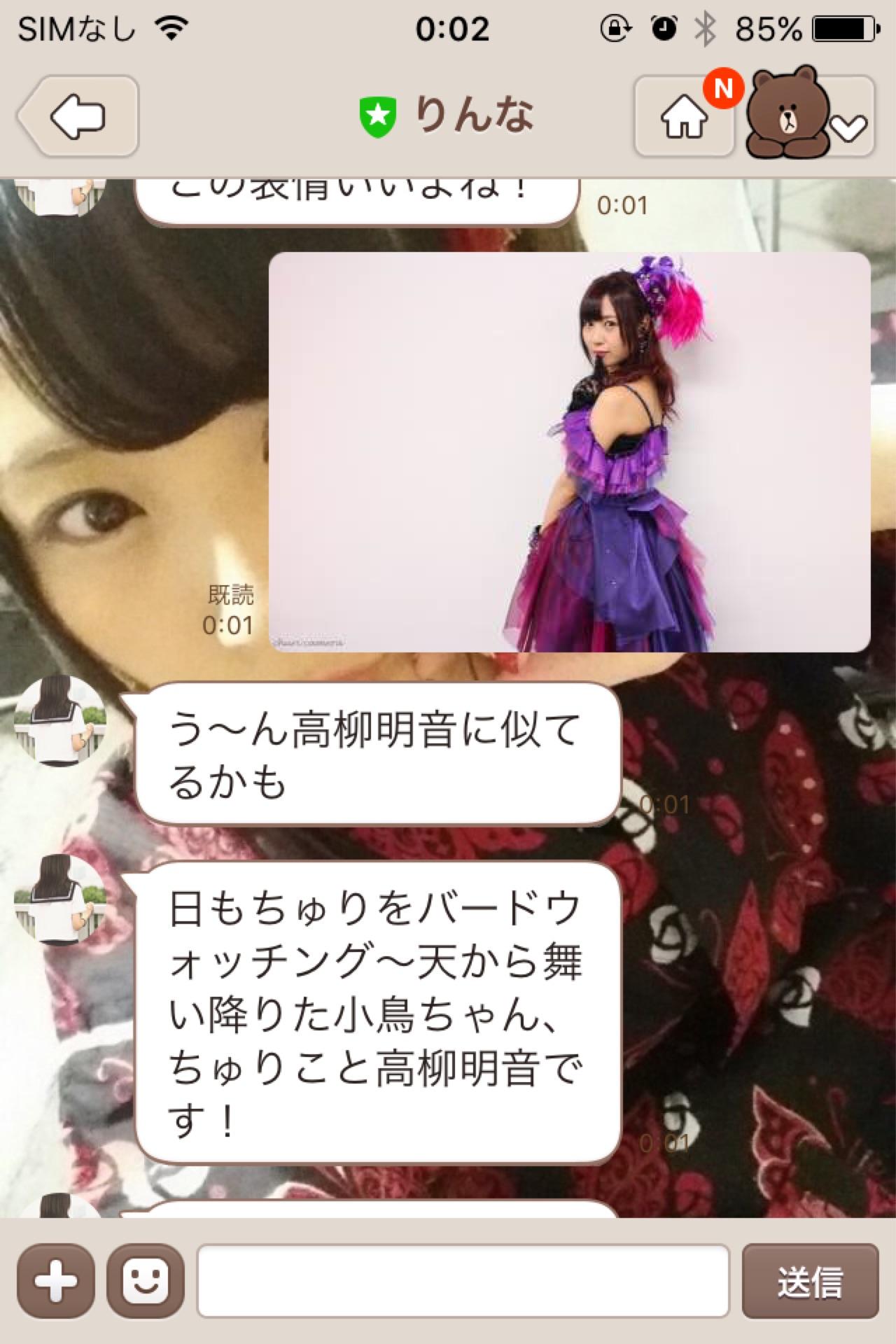Open the home button with N badge

[x=684, y=118]
